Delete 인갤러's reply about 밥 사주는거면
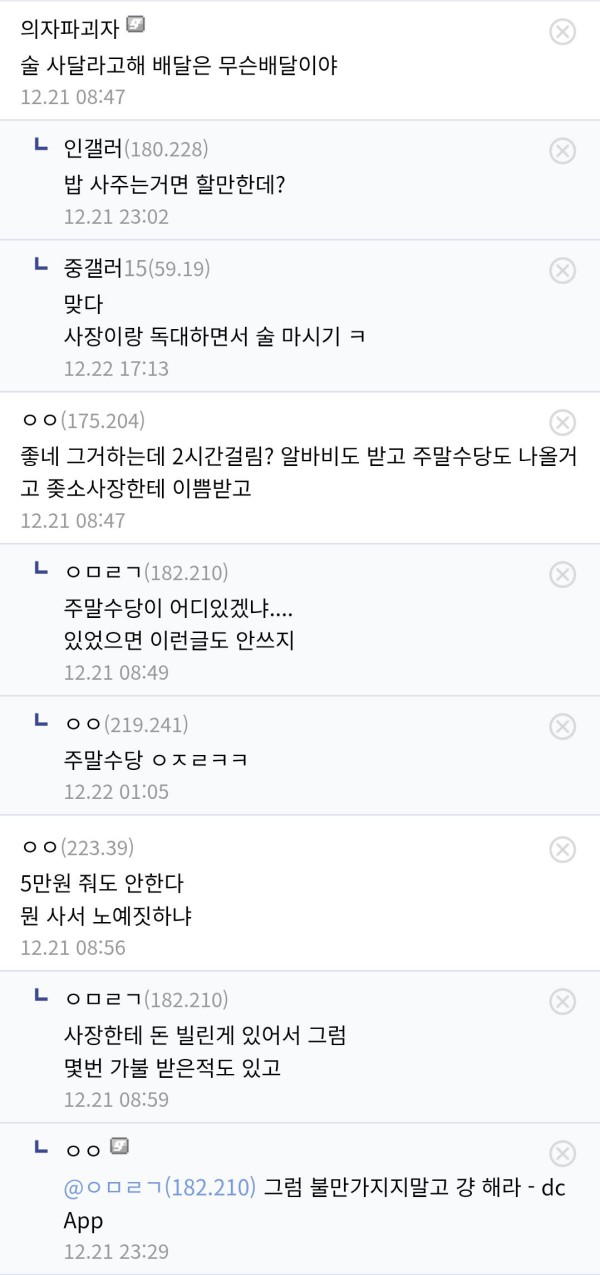The image size is (600, 1275). 563,150
